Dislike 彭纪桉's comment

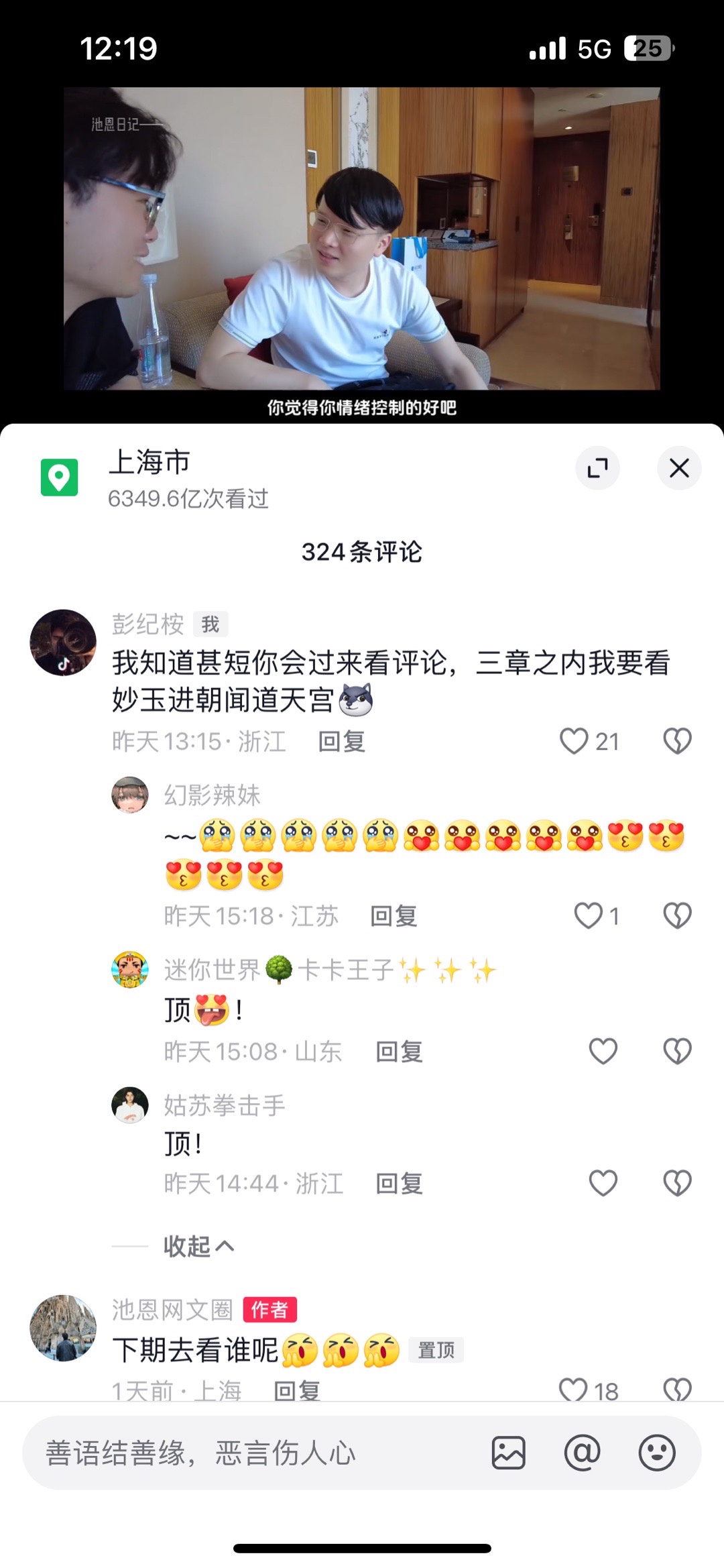tap(677, 741)
